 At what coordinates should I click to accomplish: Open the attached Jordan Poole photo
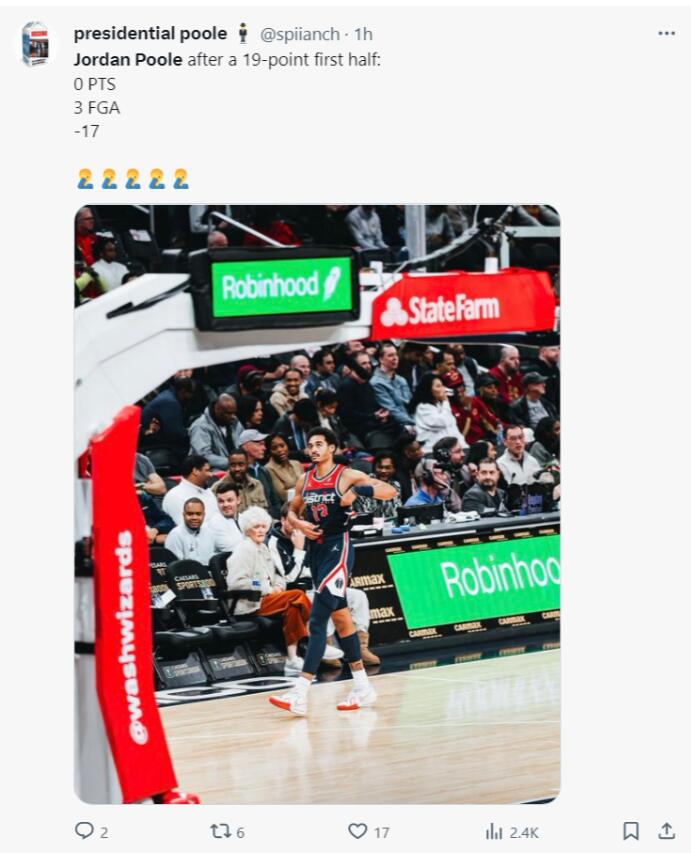[x=317, y=504]
